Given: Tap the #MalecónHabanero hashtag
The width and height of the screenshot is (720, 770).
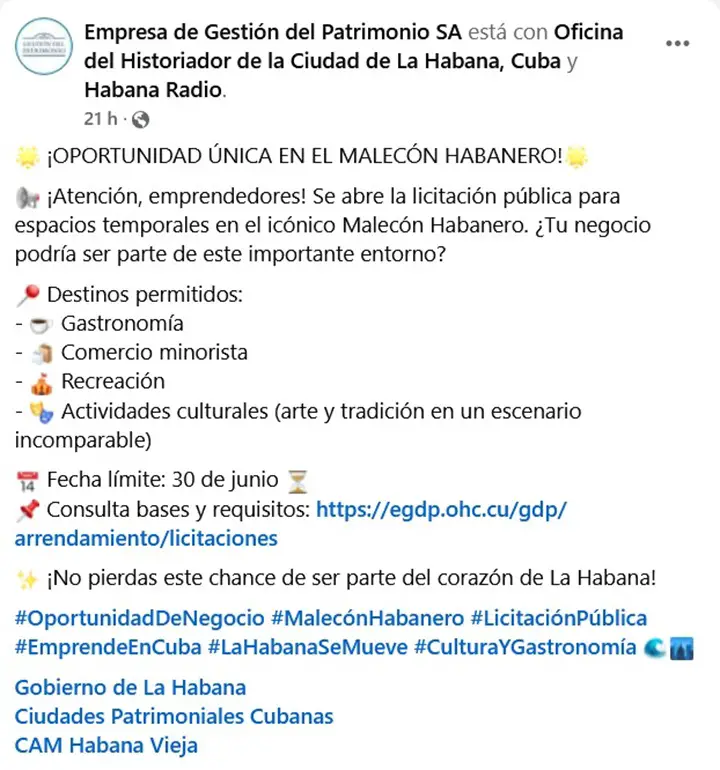Looking at the screenshot, I should pyautogui.click(x=367, y=618).
